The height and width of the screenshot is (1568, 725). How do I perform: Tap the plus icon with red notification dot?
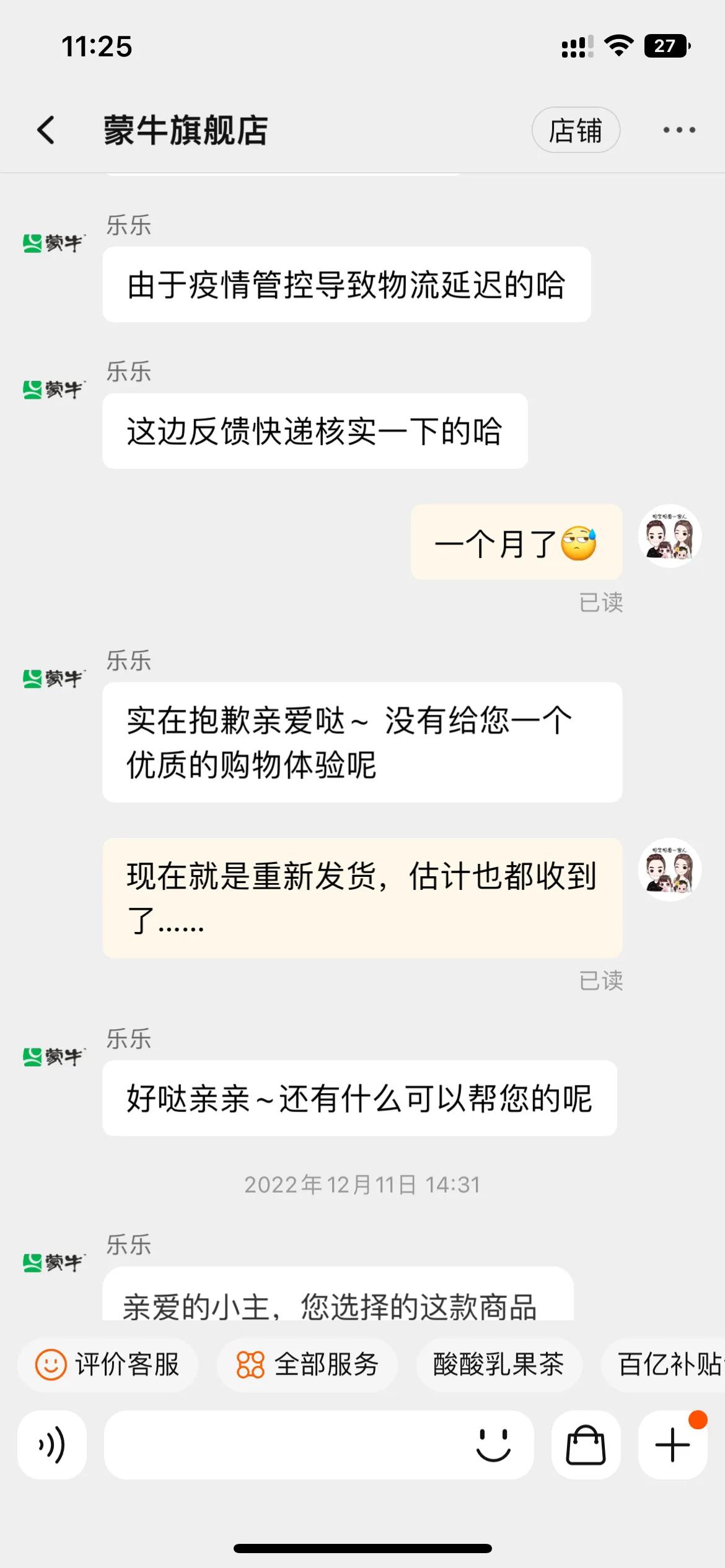pyautogui.click(x=673, y=1445)
